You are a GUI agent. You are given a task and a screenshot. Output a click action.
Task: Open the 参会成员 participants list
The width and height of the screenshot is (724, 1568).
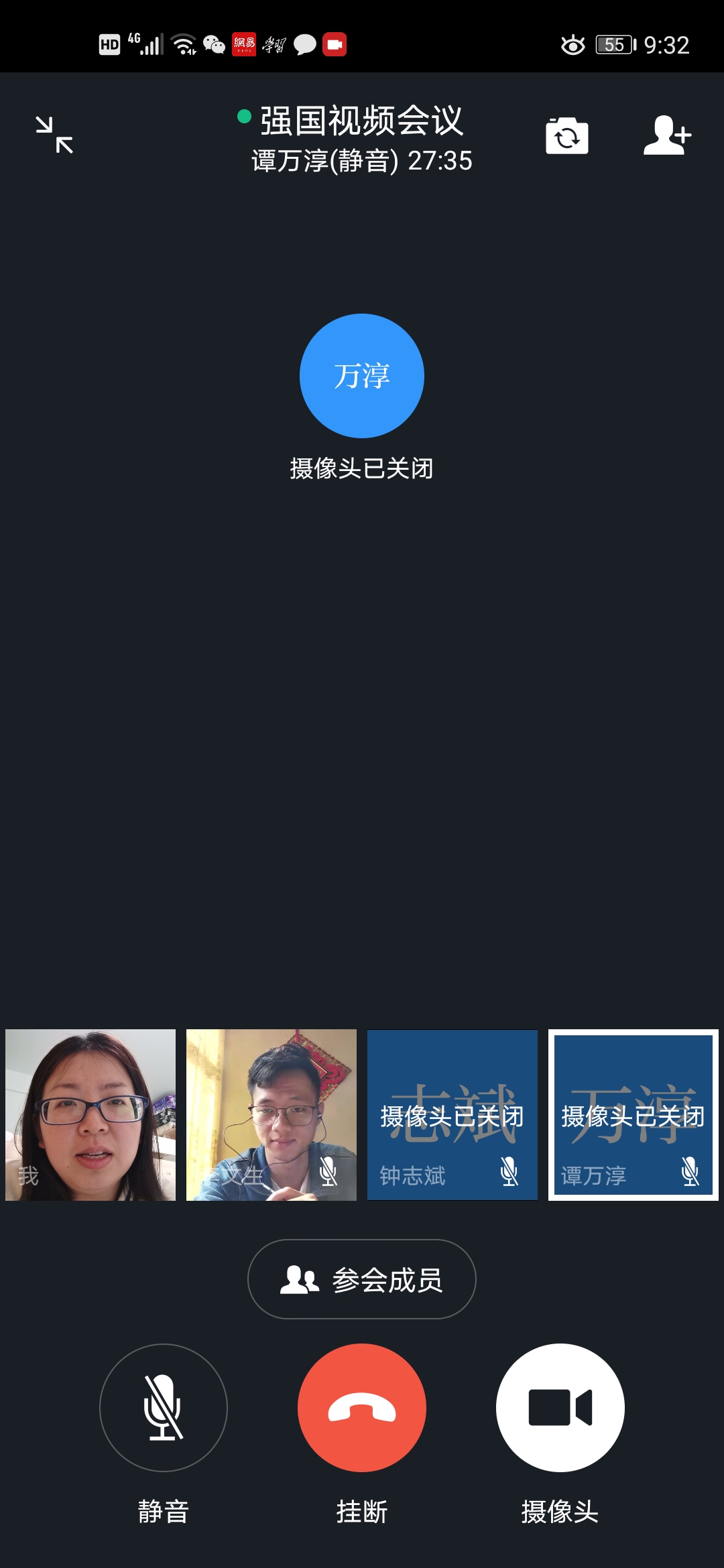362,1279
